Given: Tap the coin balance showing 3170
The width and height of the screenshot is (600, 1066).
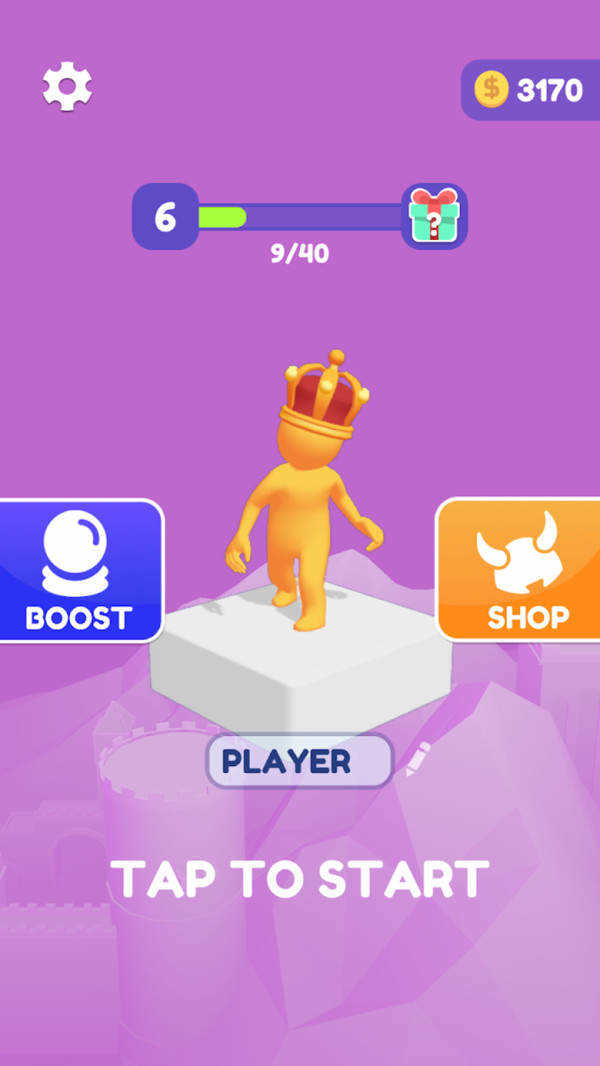Looking at the screenshot, I should pyautogui.click(x=530, y=90).
